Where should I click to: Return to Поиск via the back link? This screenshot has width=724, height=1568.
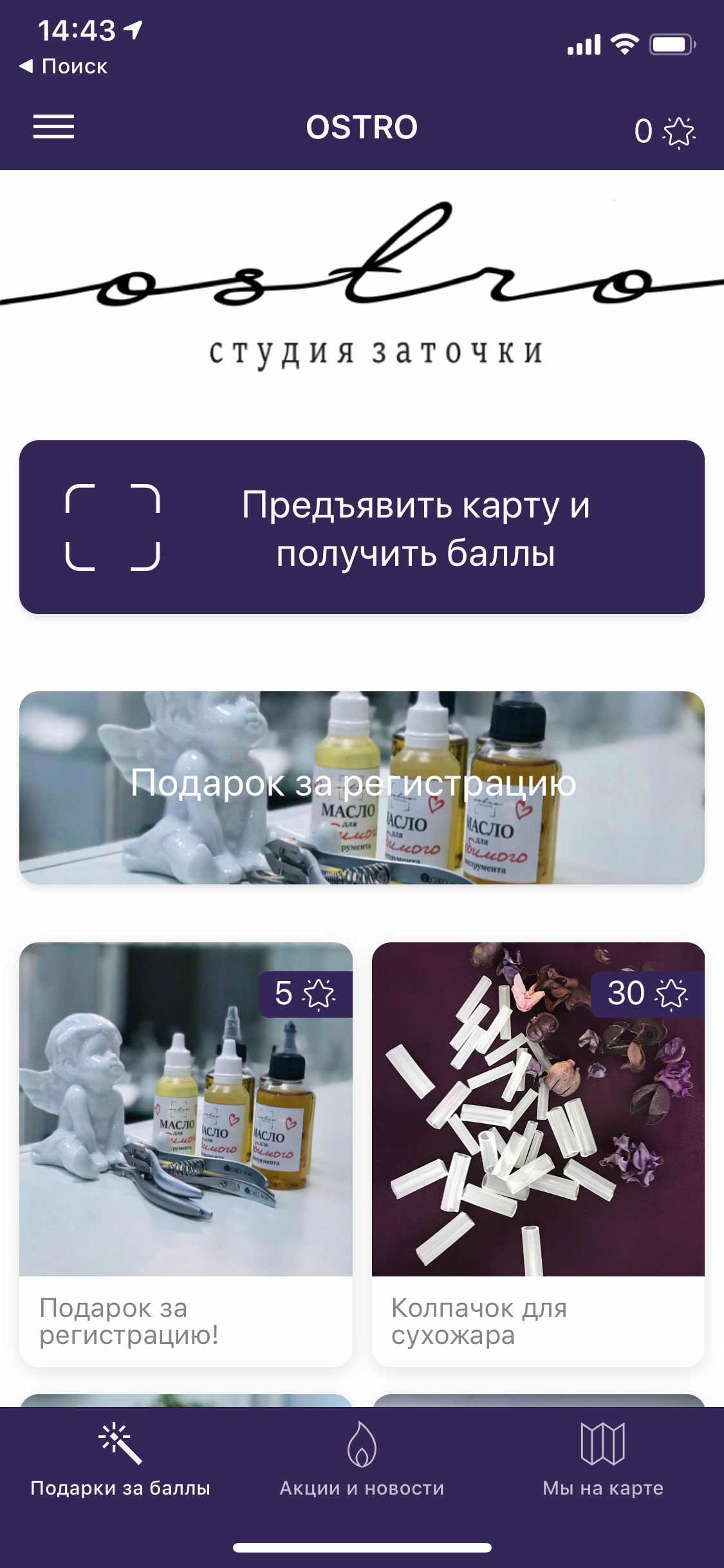(63, 66)
